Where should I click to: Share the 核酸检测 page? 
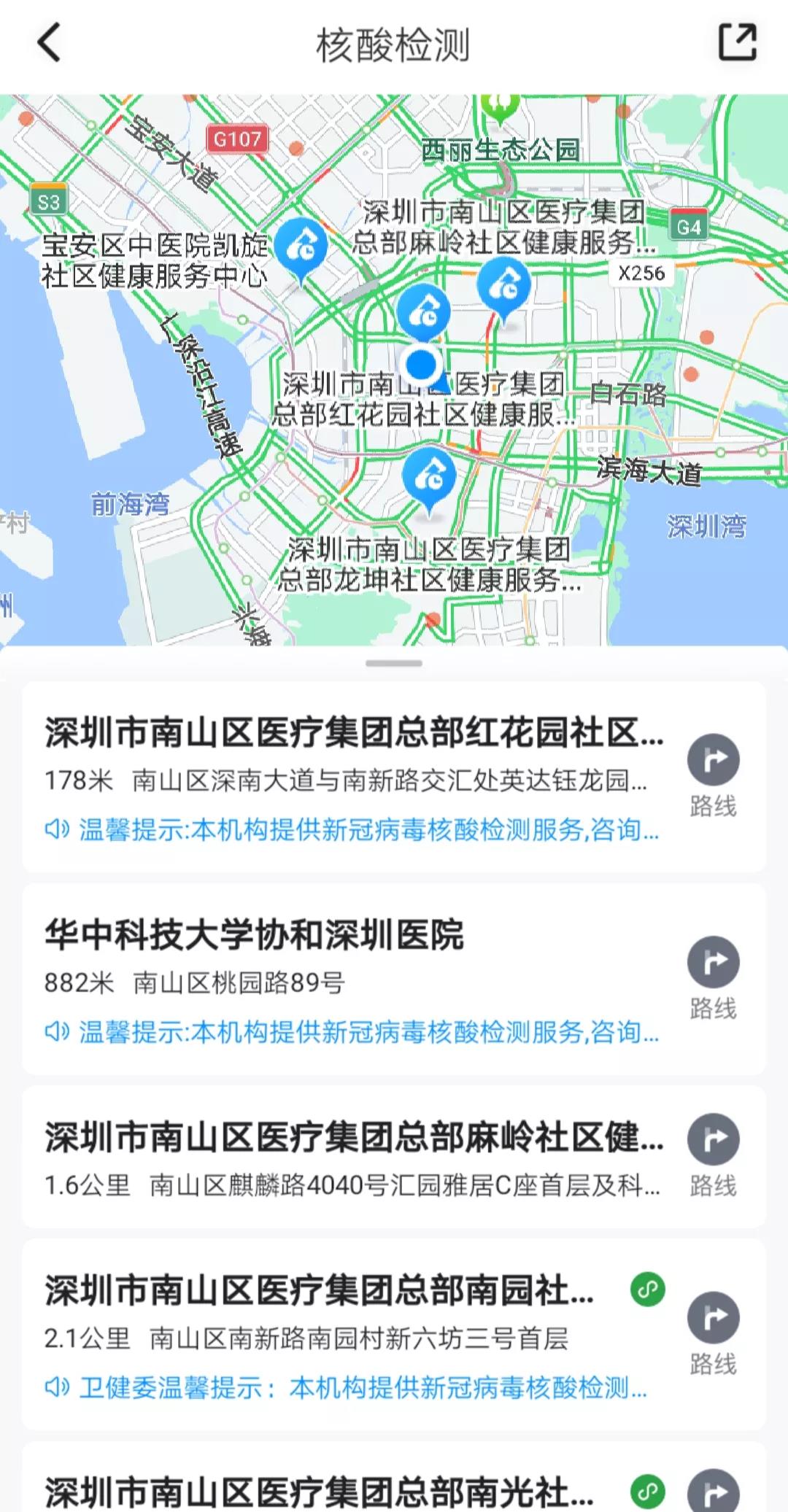pyautogui.click(x=737, y=42)
